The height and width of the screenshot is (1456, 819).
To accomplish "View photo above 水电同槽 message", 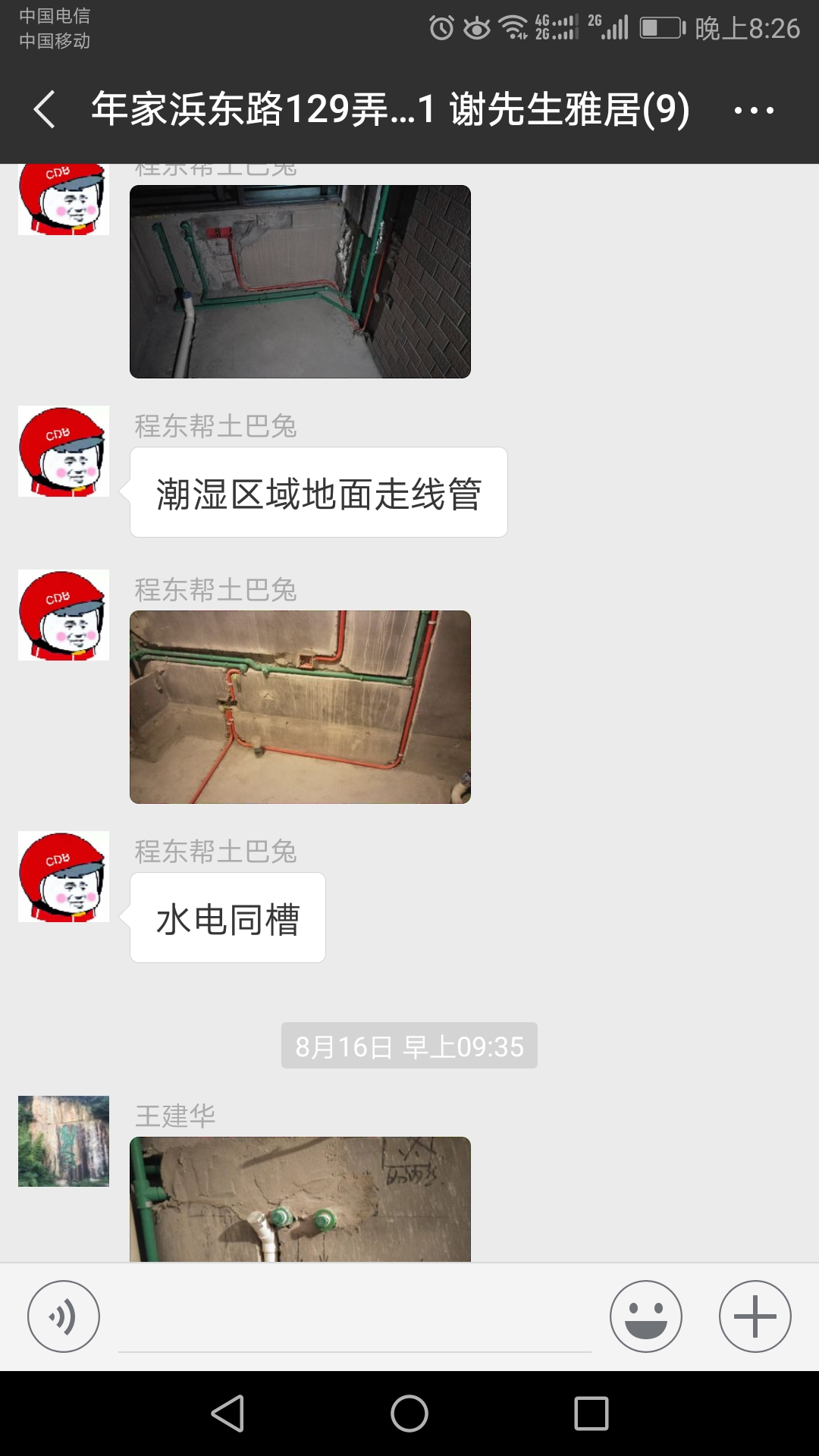I will pyautogui.click(x=300, y=707).
